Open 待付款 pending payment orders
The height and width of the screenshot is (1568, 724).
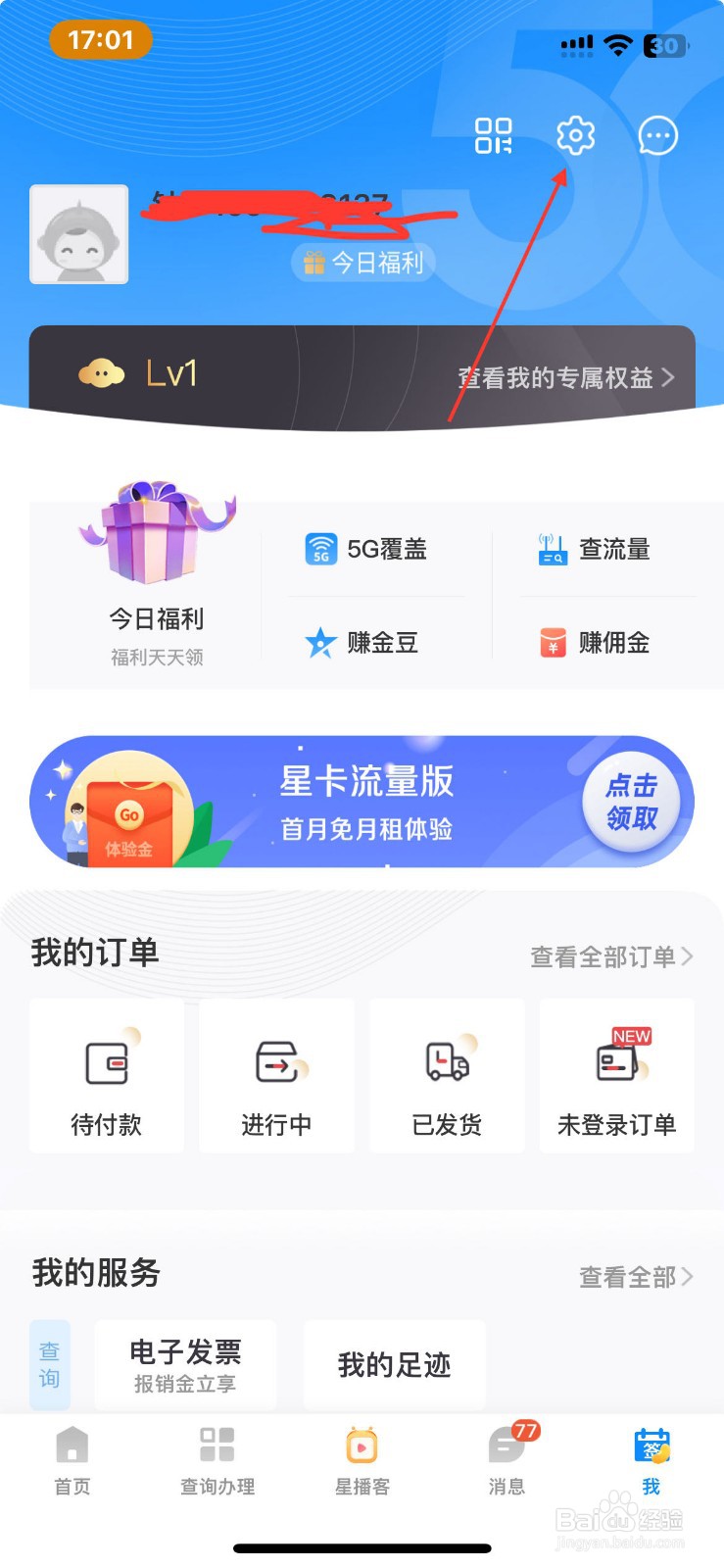pyautogui.click(x=107, y=1076)
